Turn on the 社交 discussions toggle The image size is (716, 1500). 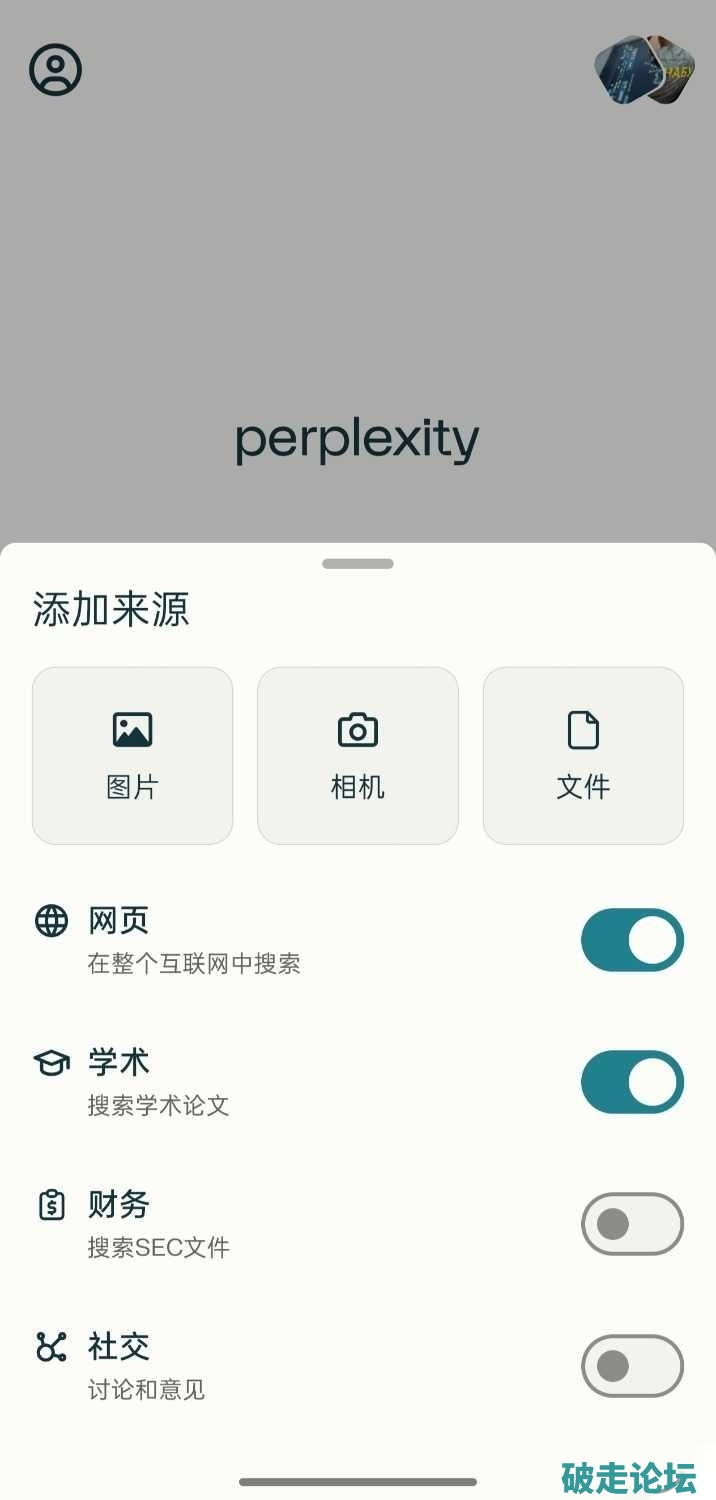pyautogui.click(x=632, y=1366)
